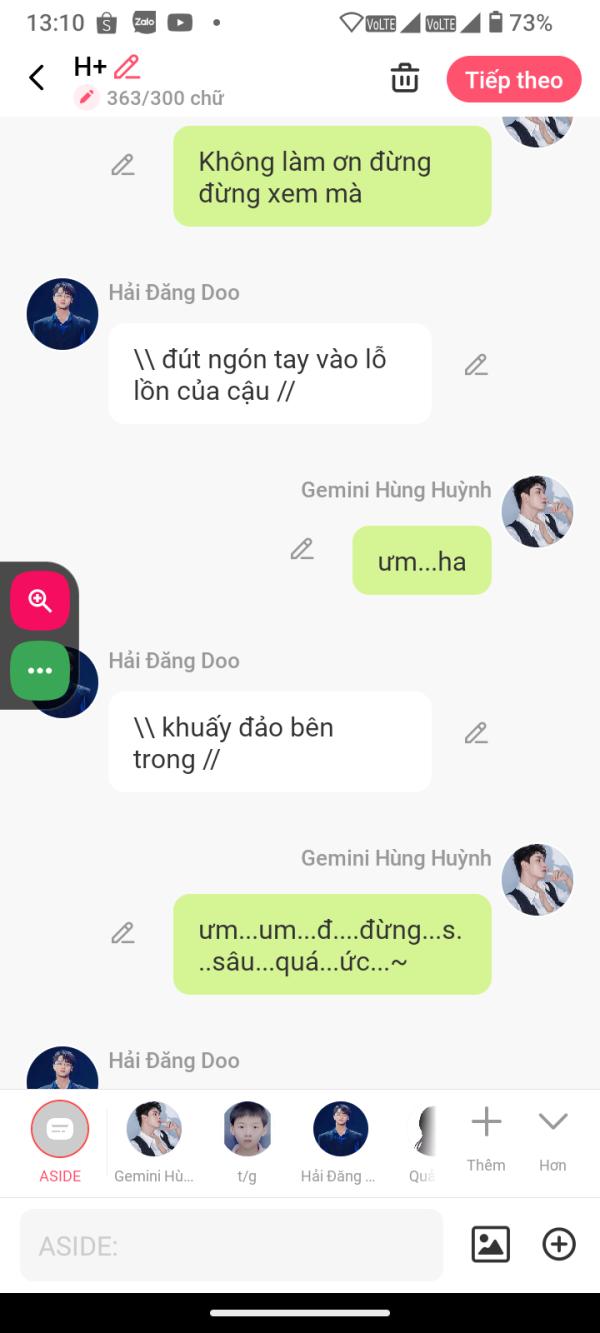Add a new character with Thêm
The image size is (600, 1333).
click(486, 1138)
